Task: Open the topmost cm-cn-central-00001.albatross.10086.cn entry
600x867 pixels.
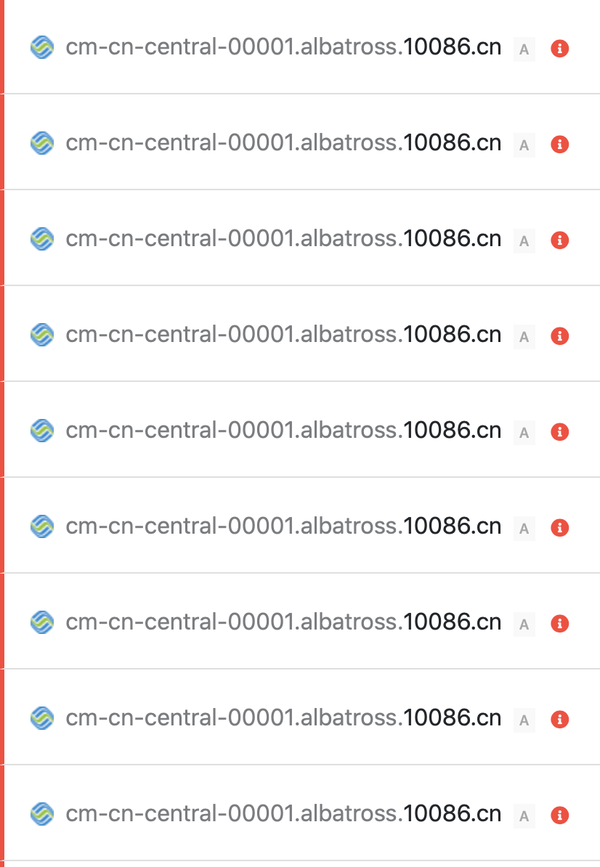Action: tap(283, 47)
